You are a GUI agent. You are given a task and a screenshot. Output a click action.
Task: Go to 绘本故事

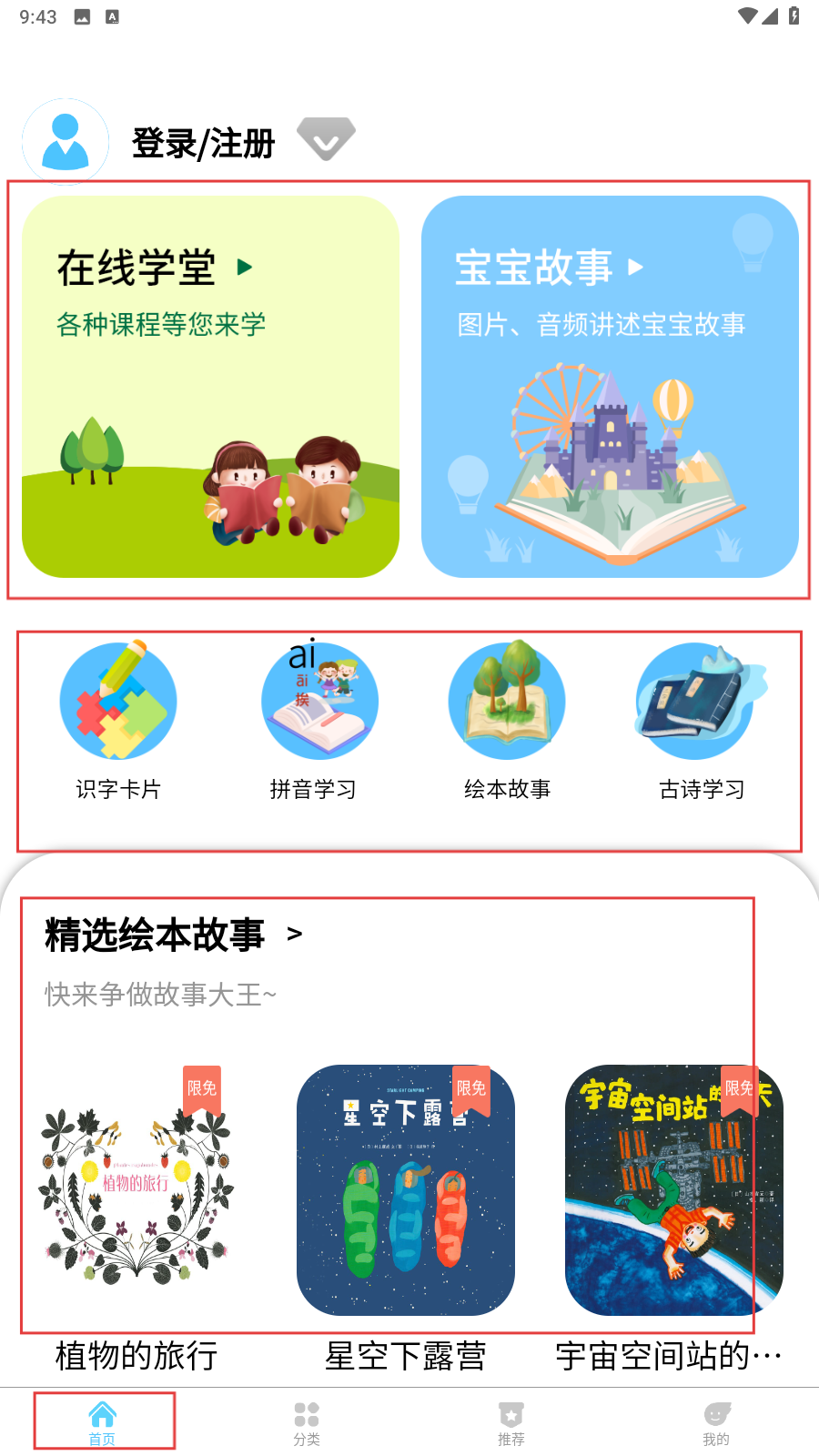pyautogui.click(x=507, y=719)
